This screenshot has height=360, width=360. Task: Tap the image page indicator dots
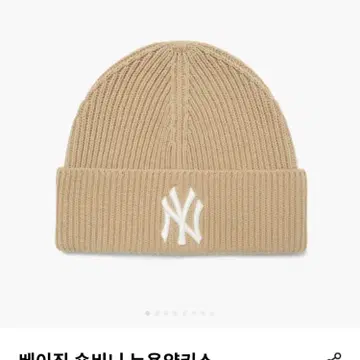[x=180, y=313]
